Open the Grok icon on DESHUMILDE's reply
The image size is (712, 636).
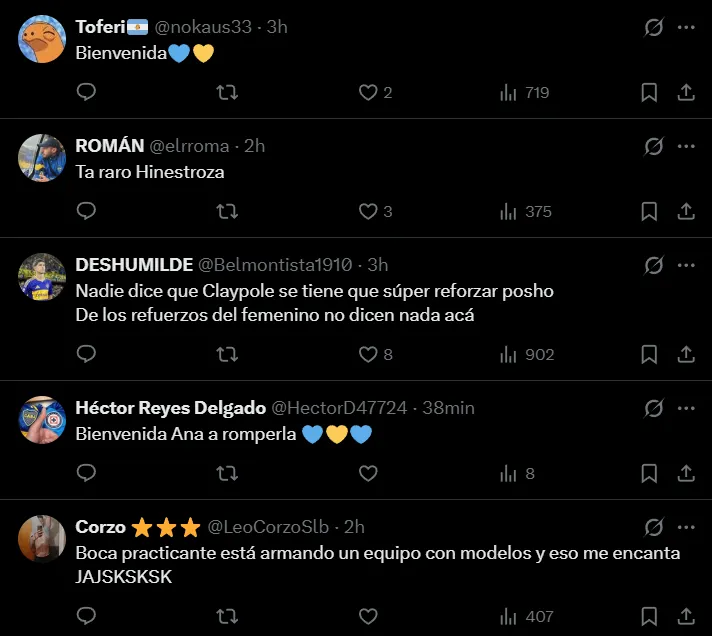(x=654, y=266)
